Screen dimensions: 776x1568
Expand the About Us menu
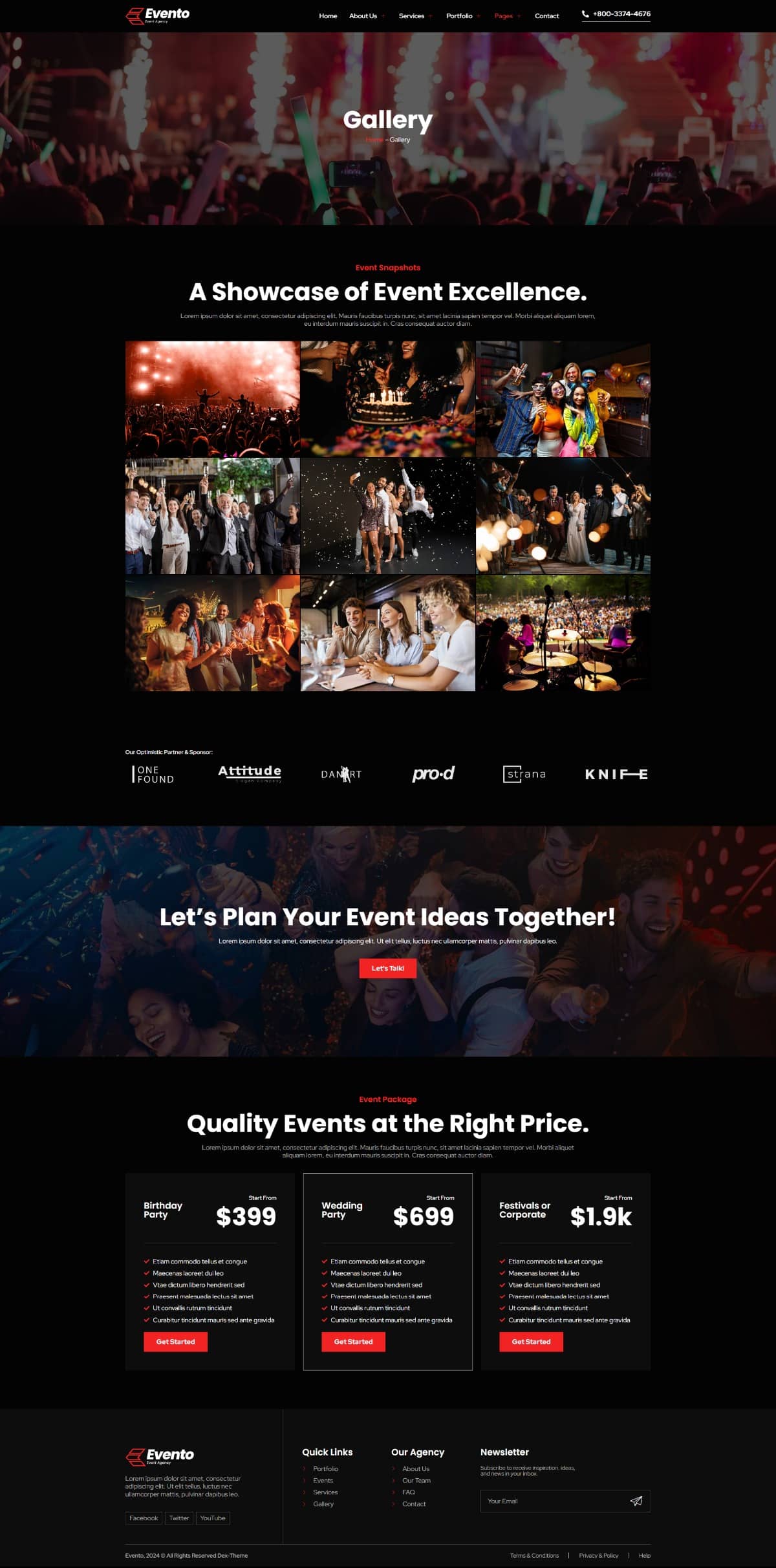click(x=367, y=16)
